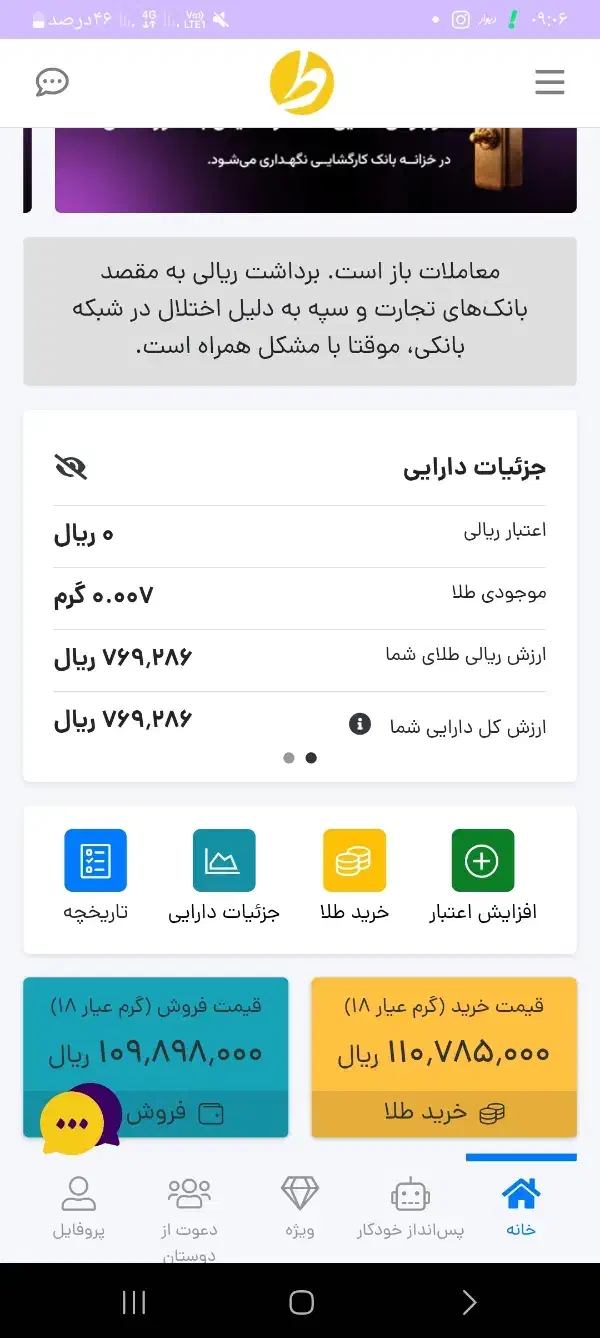Switch to the خانه tab
This screenshot has height=1338, width=600.
(x=520, y=1206)
